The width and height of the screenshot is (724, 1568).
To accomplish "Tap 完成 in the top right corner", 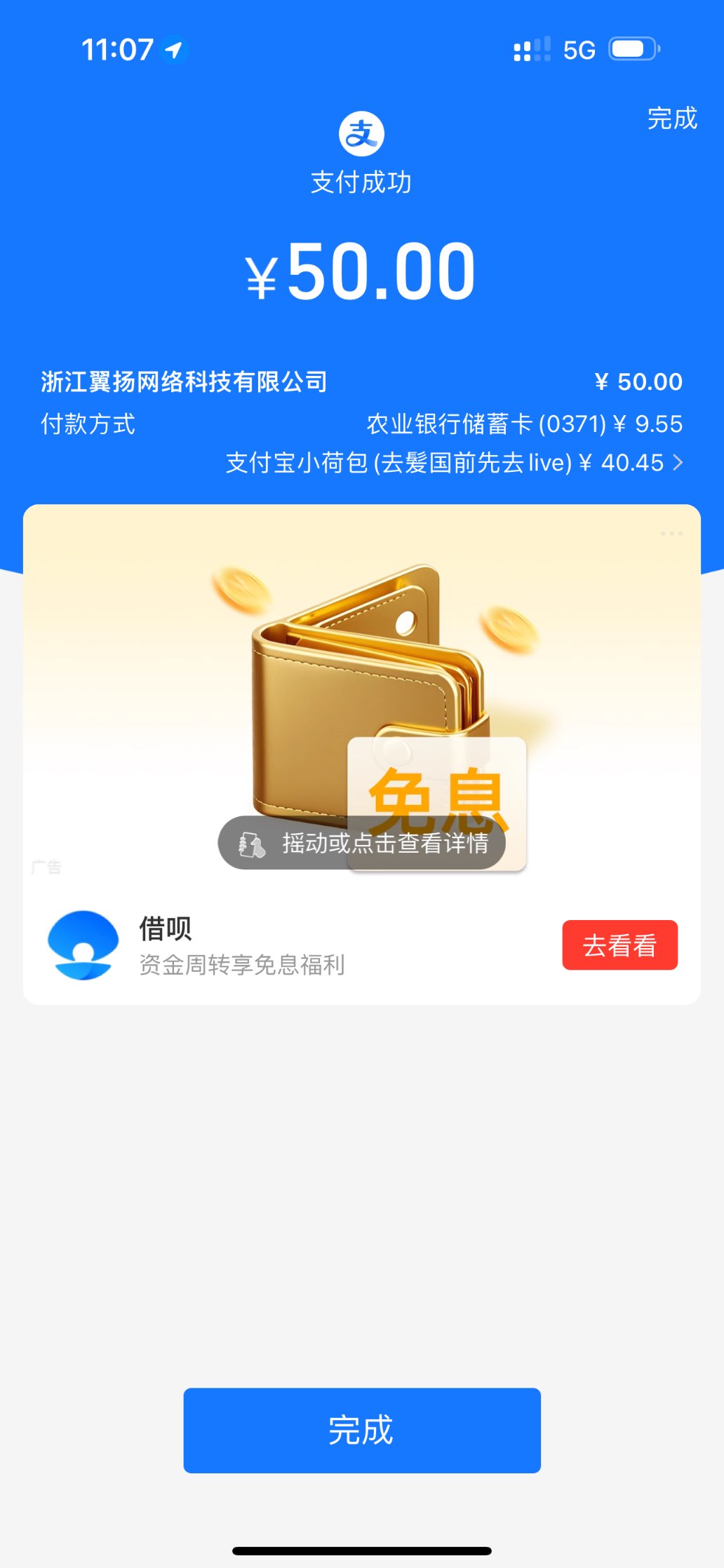I will (x=672, y=119).
